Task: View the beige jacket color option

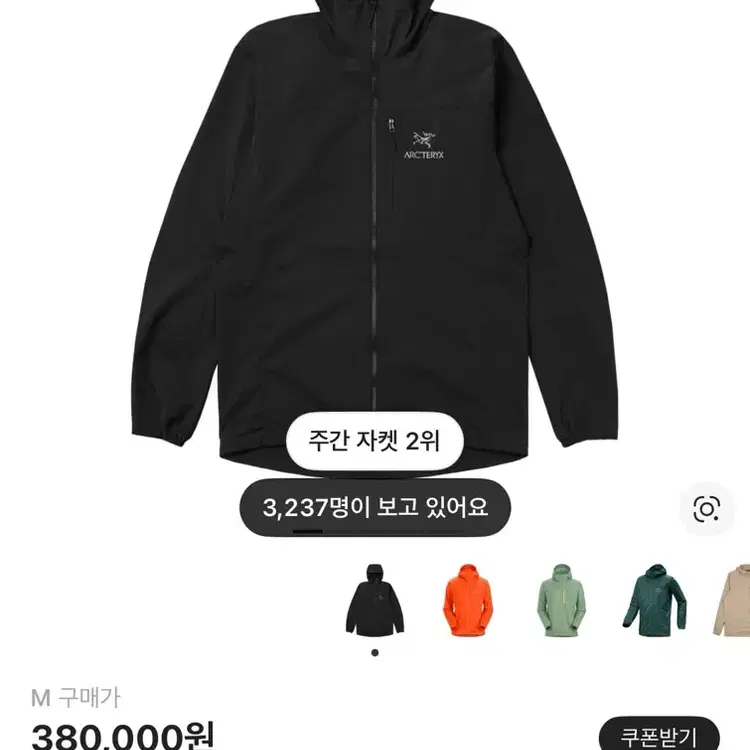Action: (x=738, y=600)
